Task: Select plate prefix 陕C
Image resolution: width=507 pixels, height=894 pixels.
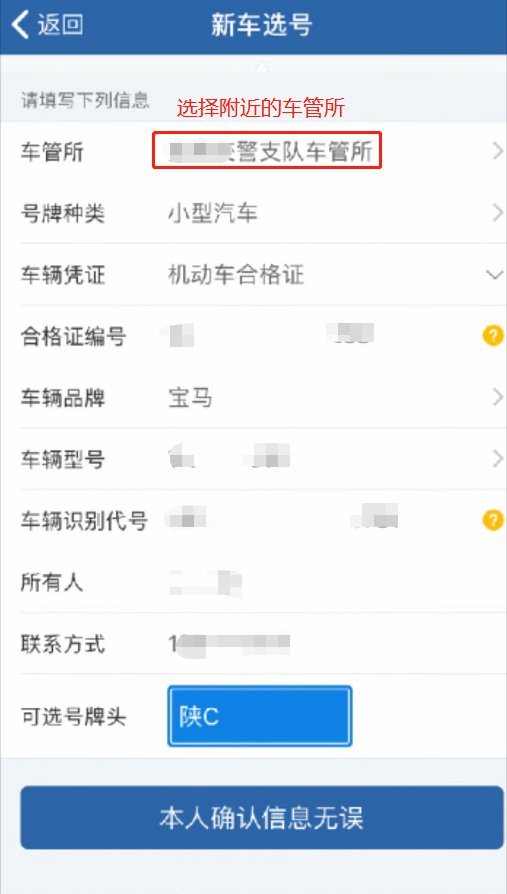Action: coord(259,716)
